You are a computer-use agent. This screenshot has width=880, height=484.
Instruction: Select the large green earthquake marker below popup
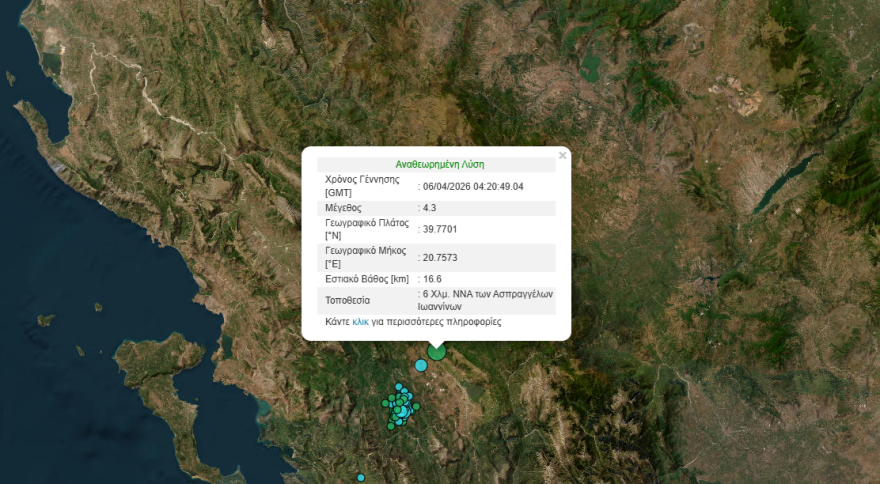pyautogui.click(x=436, y=351)
